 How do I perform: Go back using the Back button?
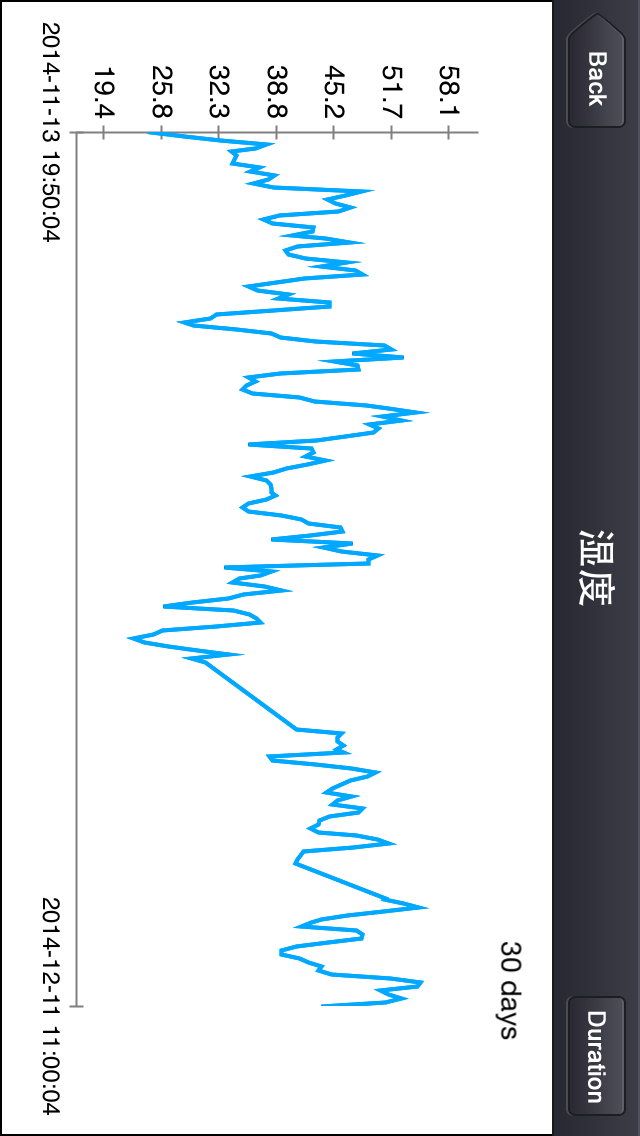tap(596, 72)
